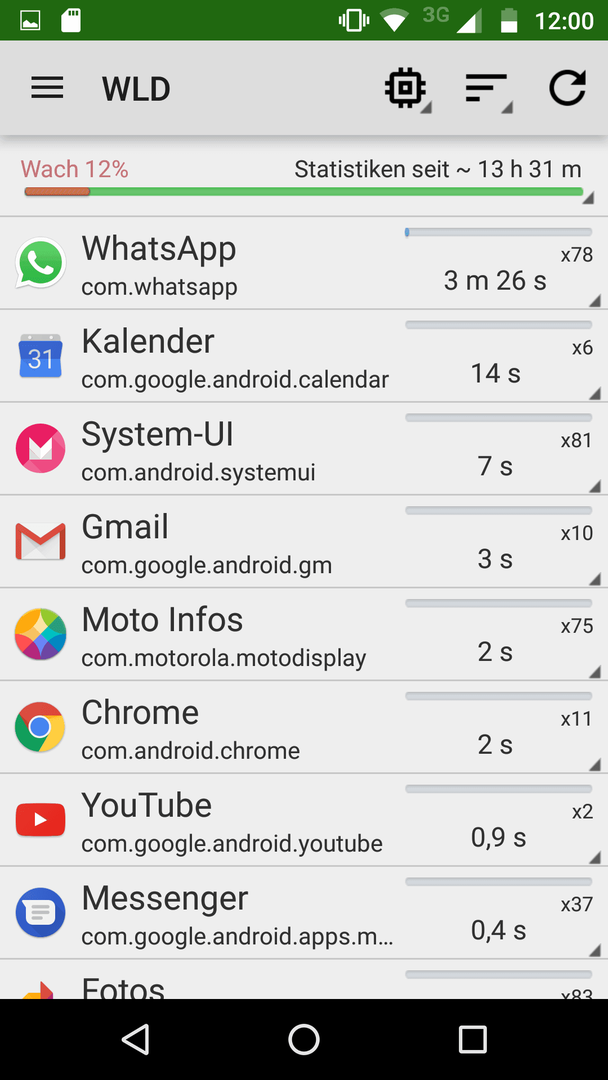Image resolution: width=608 pixels, height=1080 pixels.
Task: Open the sort order dropdown
Action: point(488,88)
